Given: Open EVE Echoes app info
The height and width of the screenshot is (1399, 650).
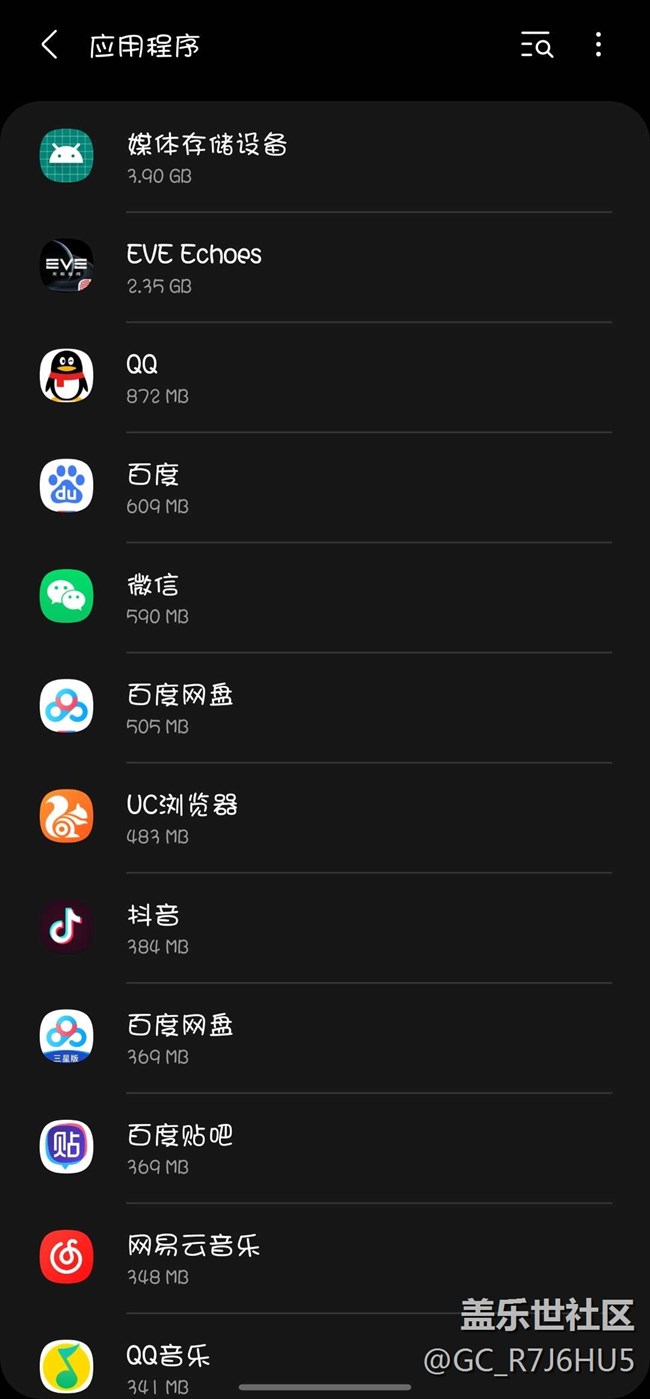Looking at the screenshot, I should 325,267.
